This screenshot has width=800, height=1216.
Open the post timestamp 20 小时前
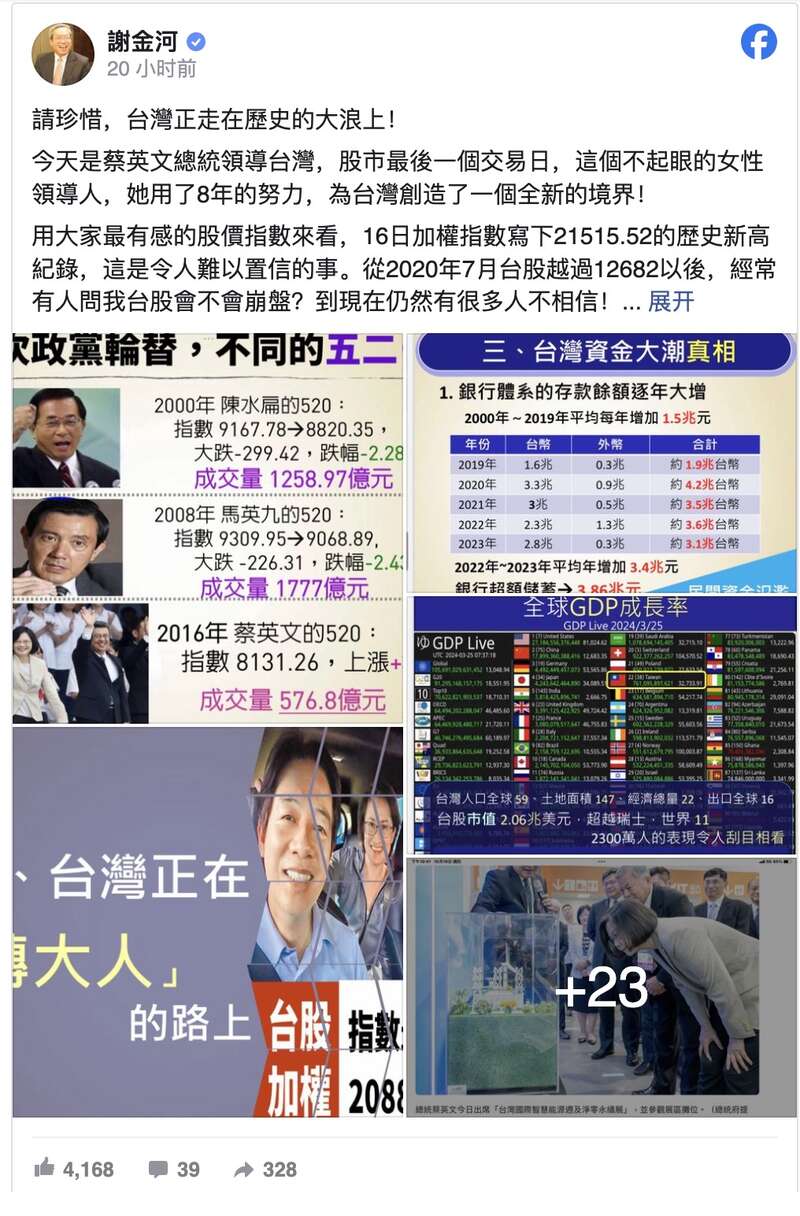coord(152,68)
